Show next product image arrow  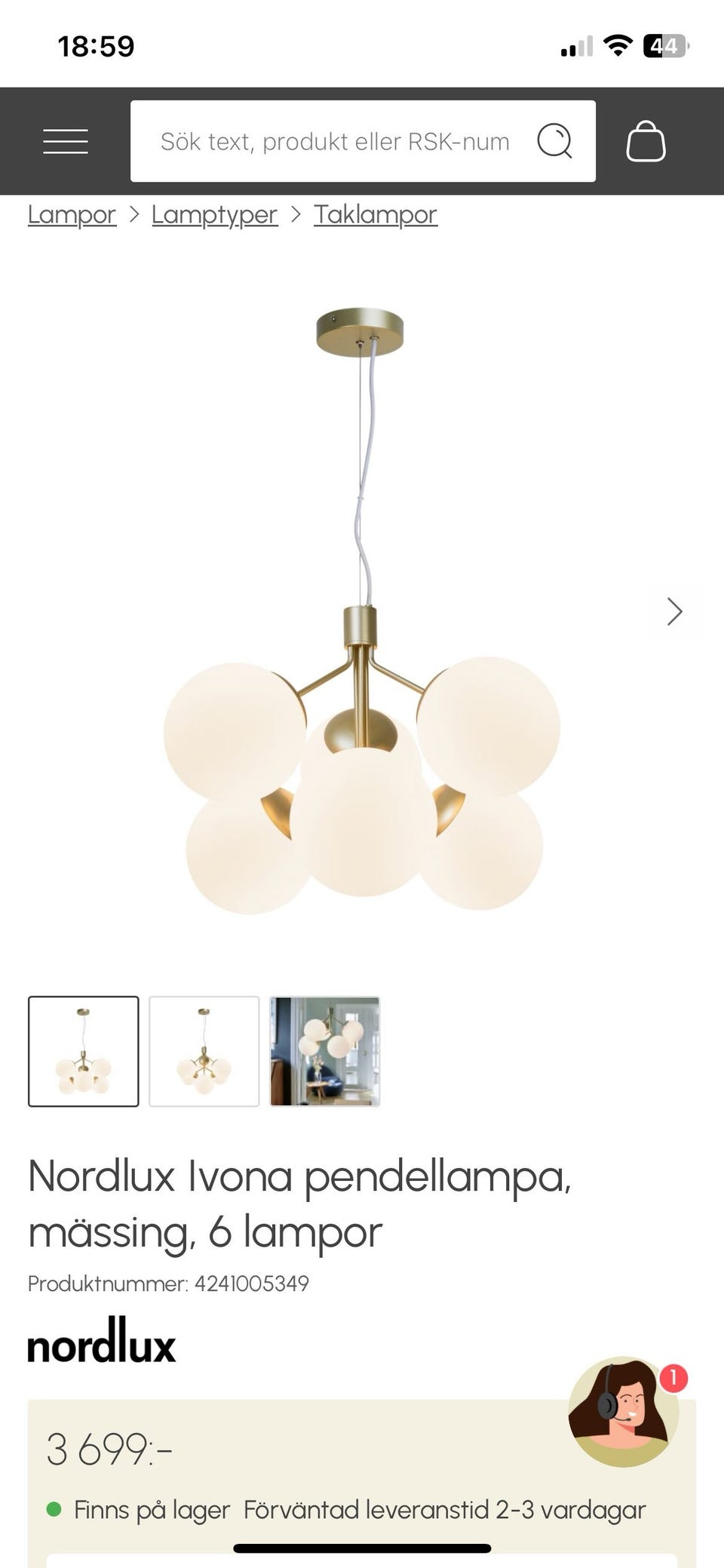674,611
